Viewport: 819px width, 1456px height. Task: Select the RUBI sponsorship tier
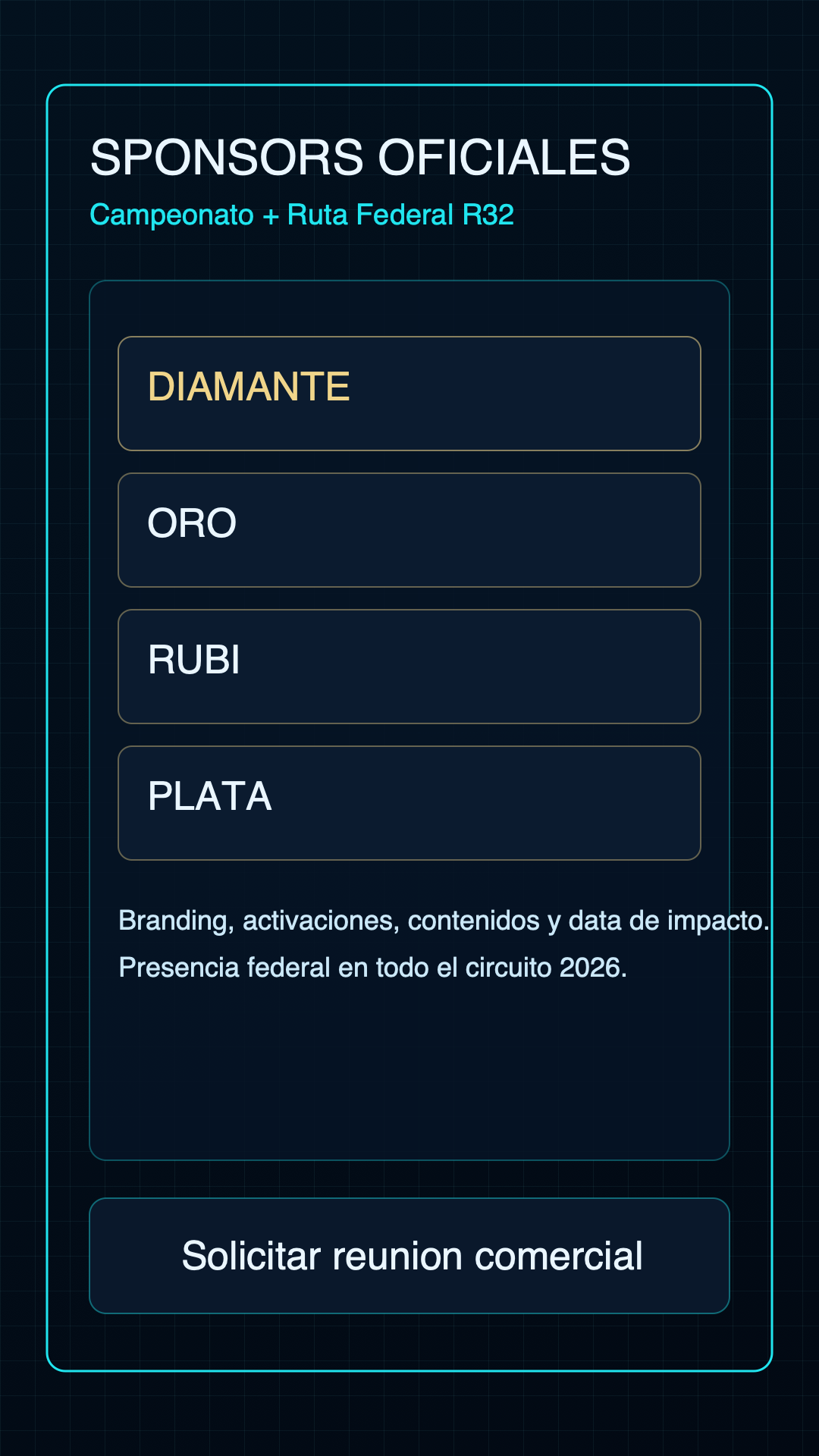pyautogui.click(x=409, y=666)
